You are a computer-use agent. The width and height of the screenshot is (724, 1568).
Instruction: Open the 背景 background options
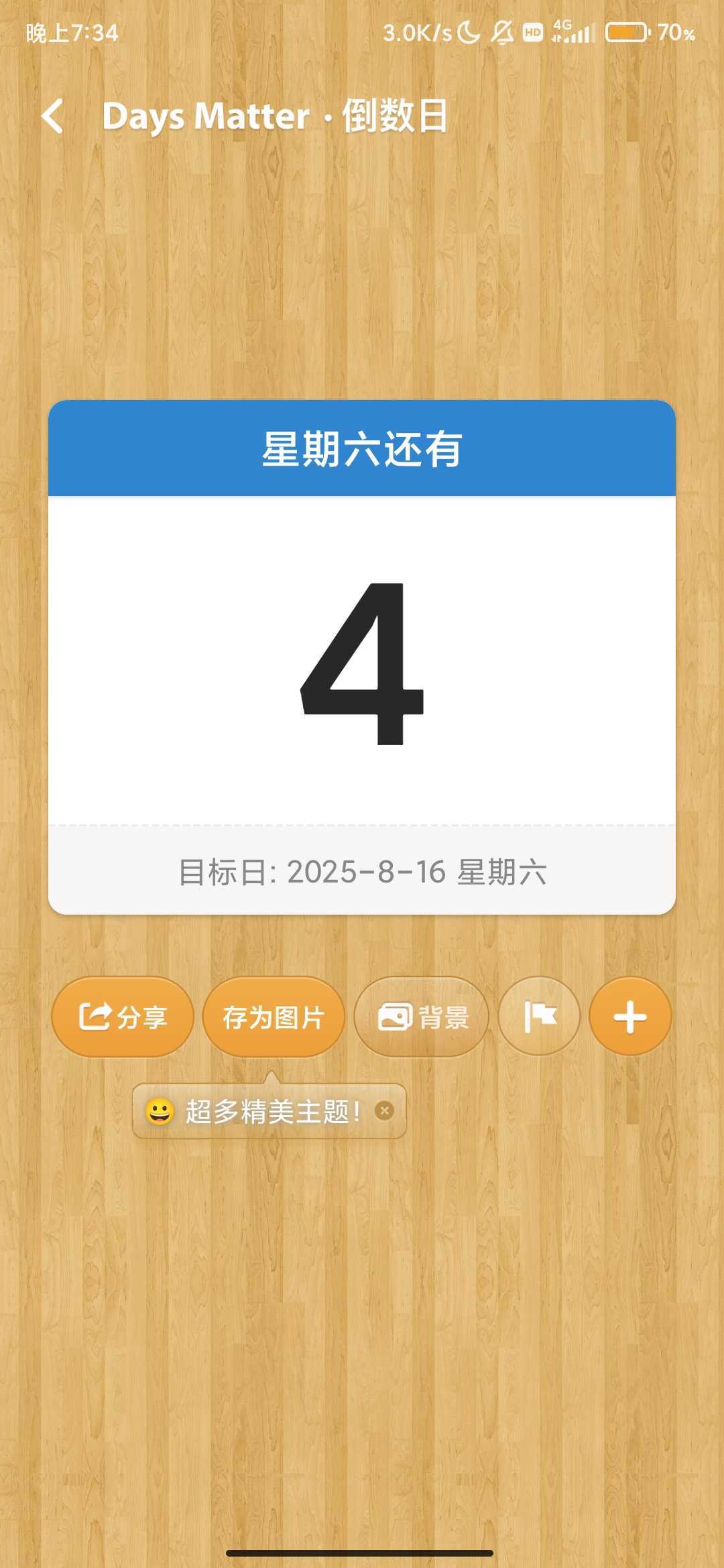(422, 1017)
